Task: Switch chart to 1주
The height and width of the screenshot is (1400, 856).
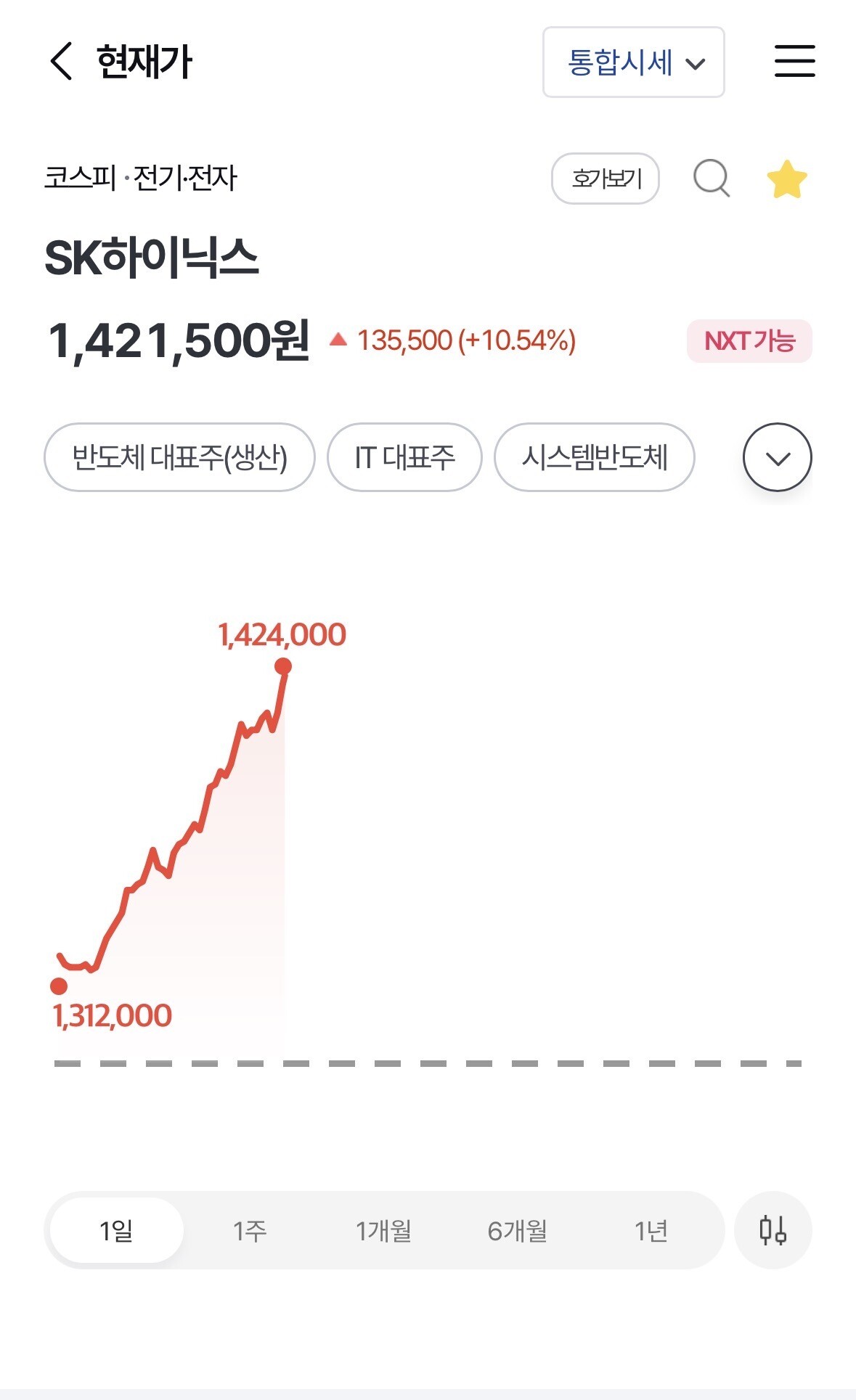Action: tap(250, 1230)
